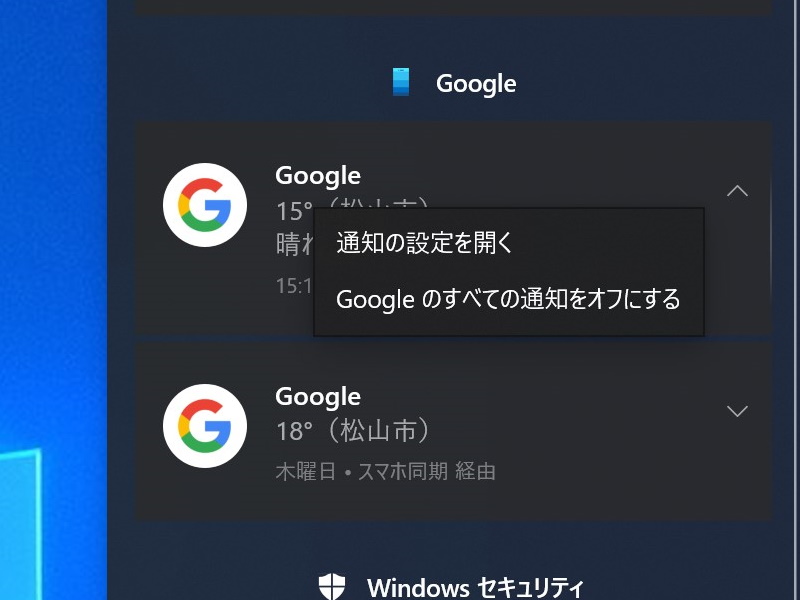The width and height of the screenshot is (800, 600).
Task: Open the Google 18°（松山市）notification
Action: click(450, 430)
